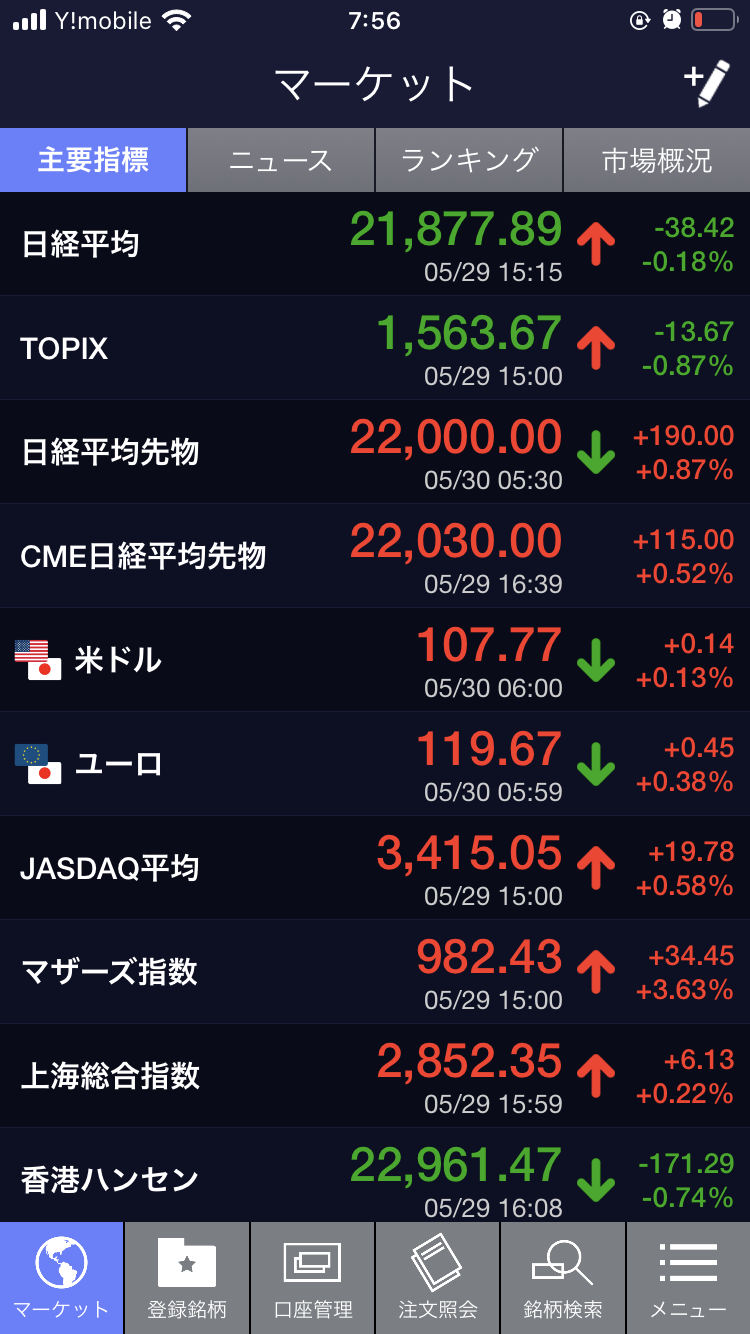
Task: Open the JASDAQ平均 row
Action: click(375, 868)
